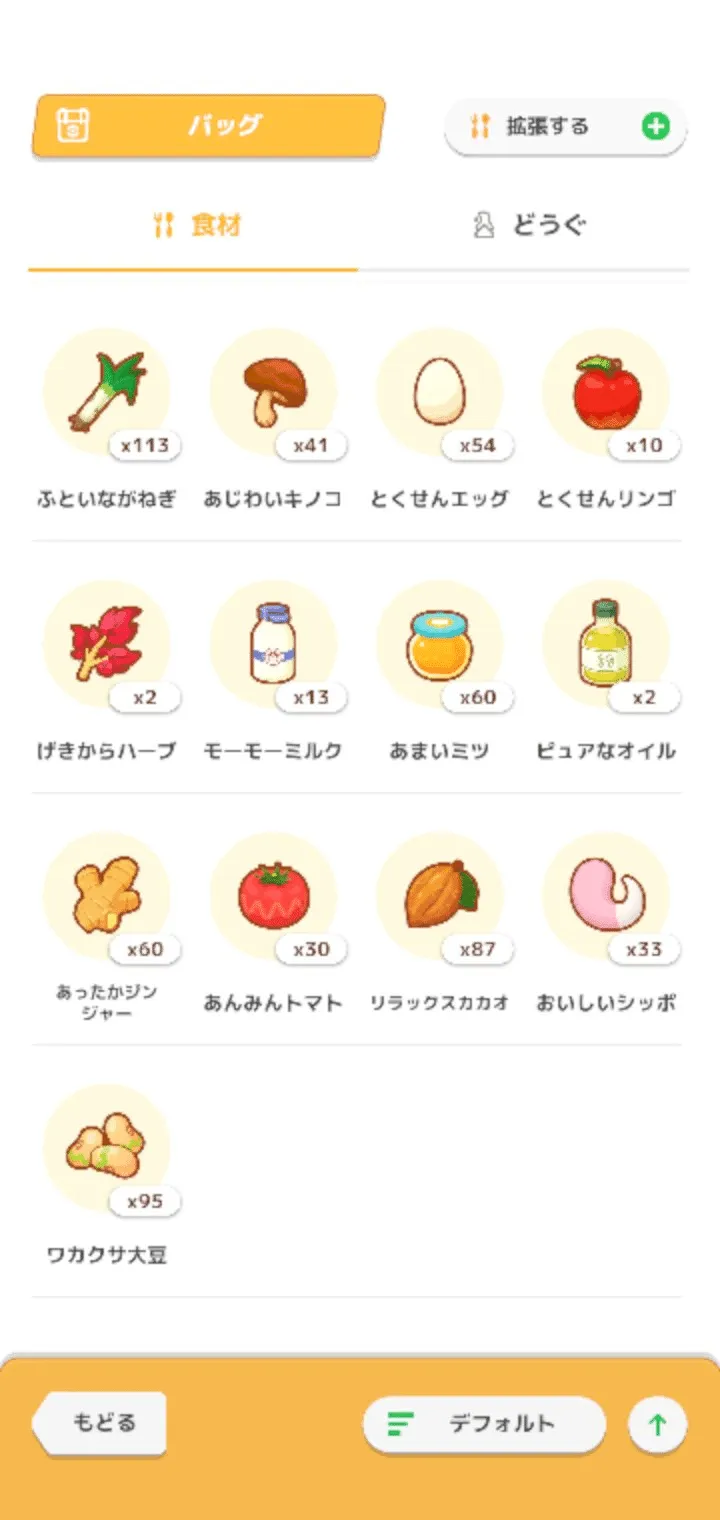The height and width of the screenshot is (1520, 720).
Task: Tap the ワカクサ大豆 item
Action: [x=107, y=1149]
